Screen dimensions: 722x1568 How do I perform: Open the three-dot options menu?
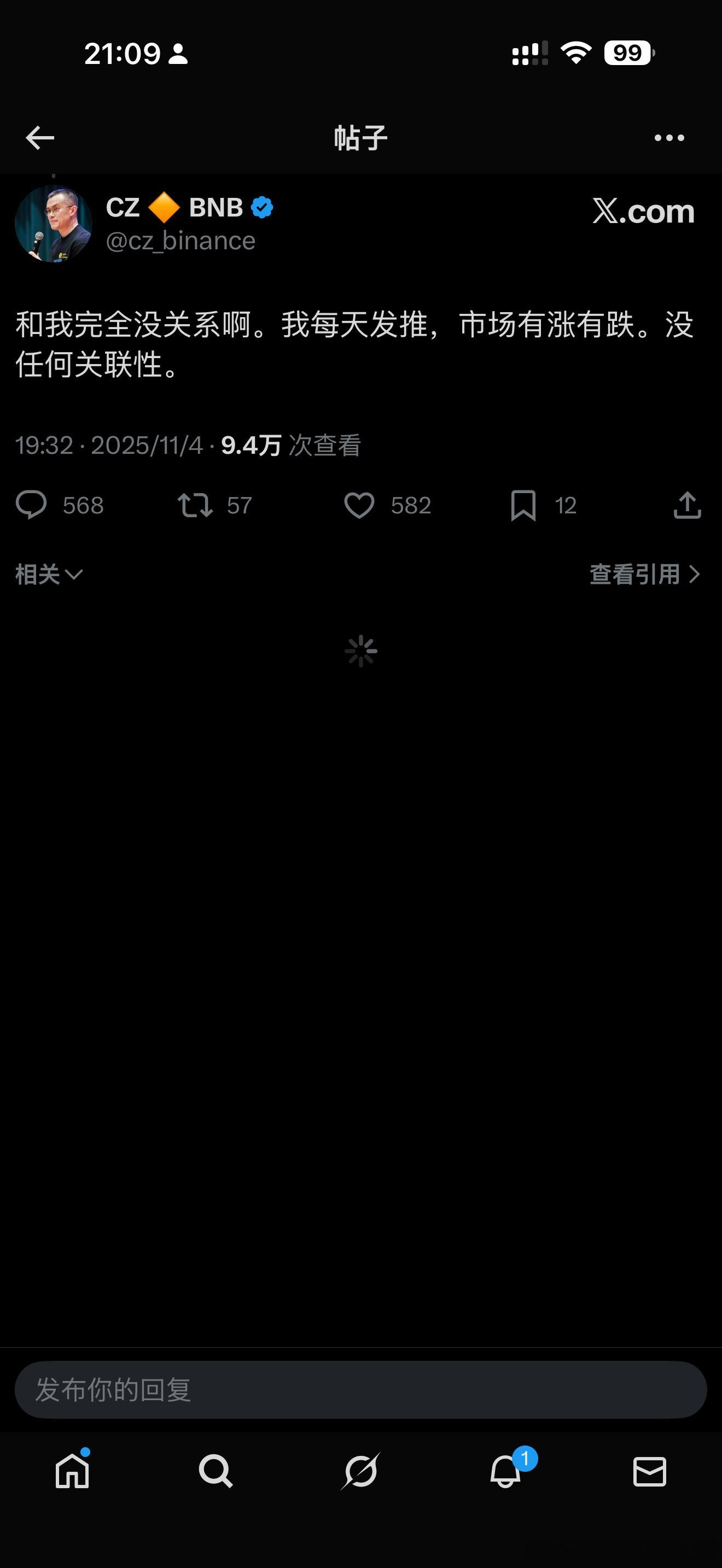pyautogui.click(x=668, y=138)
